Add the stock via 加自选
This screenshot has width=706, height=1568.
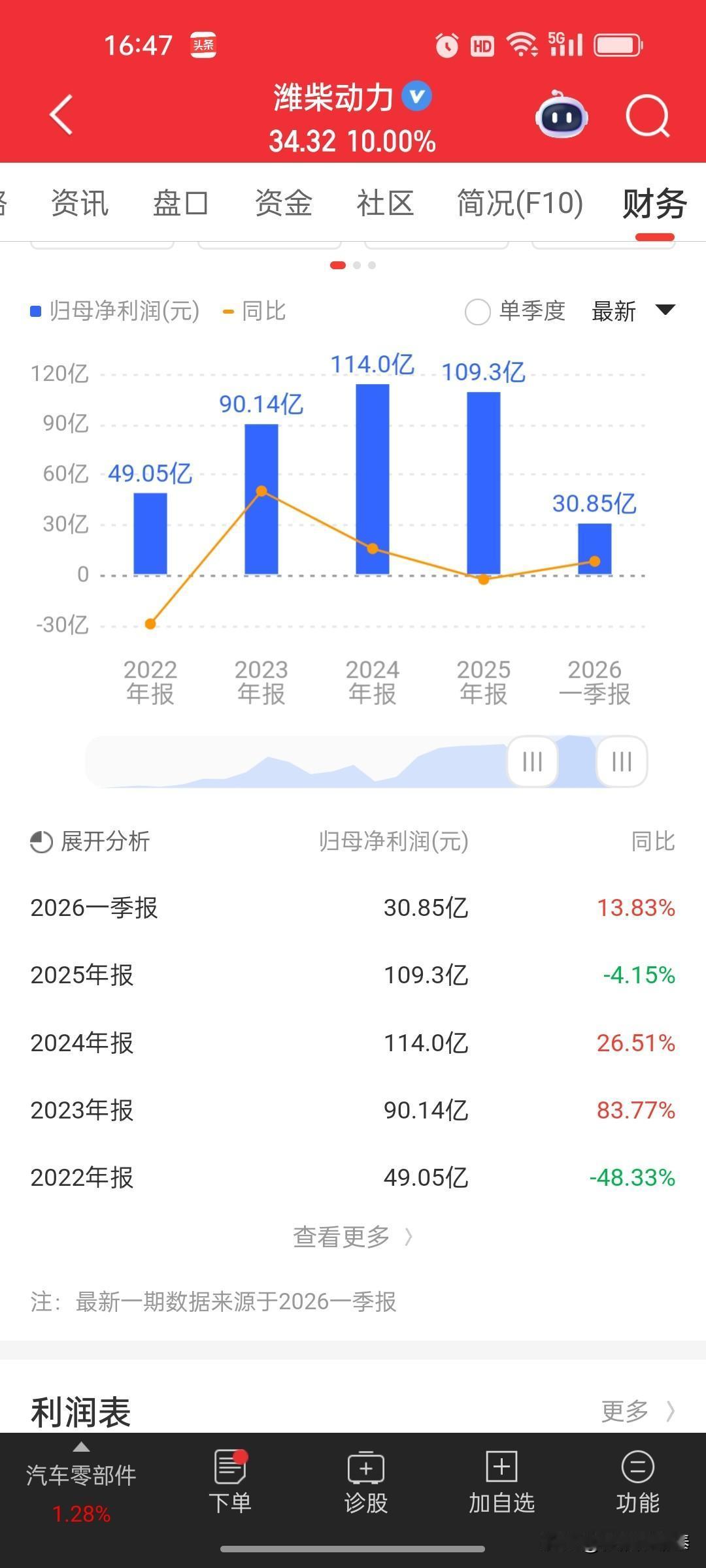tap(501, 1482)
